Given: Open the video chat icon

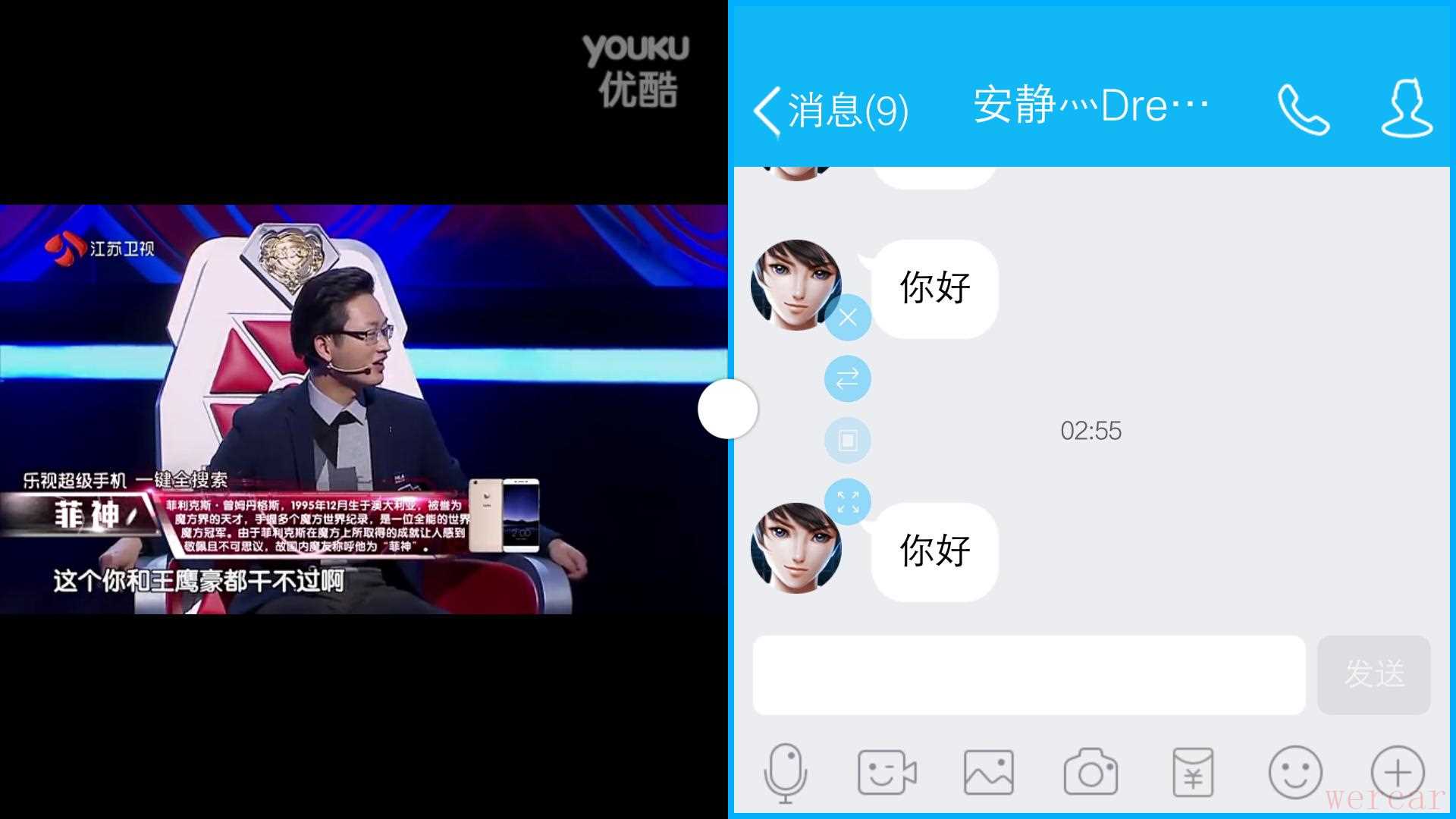Looking at the screenshot, I should pos(886,773).
